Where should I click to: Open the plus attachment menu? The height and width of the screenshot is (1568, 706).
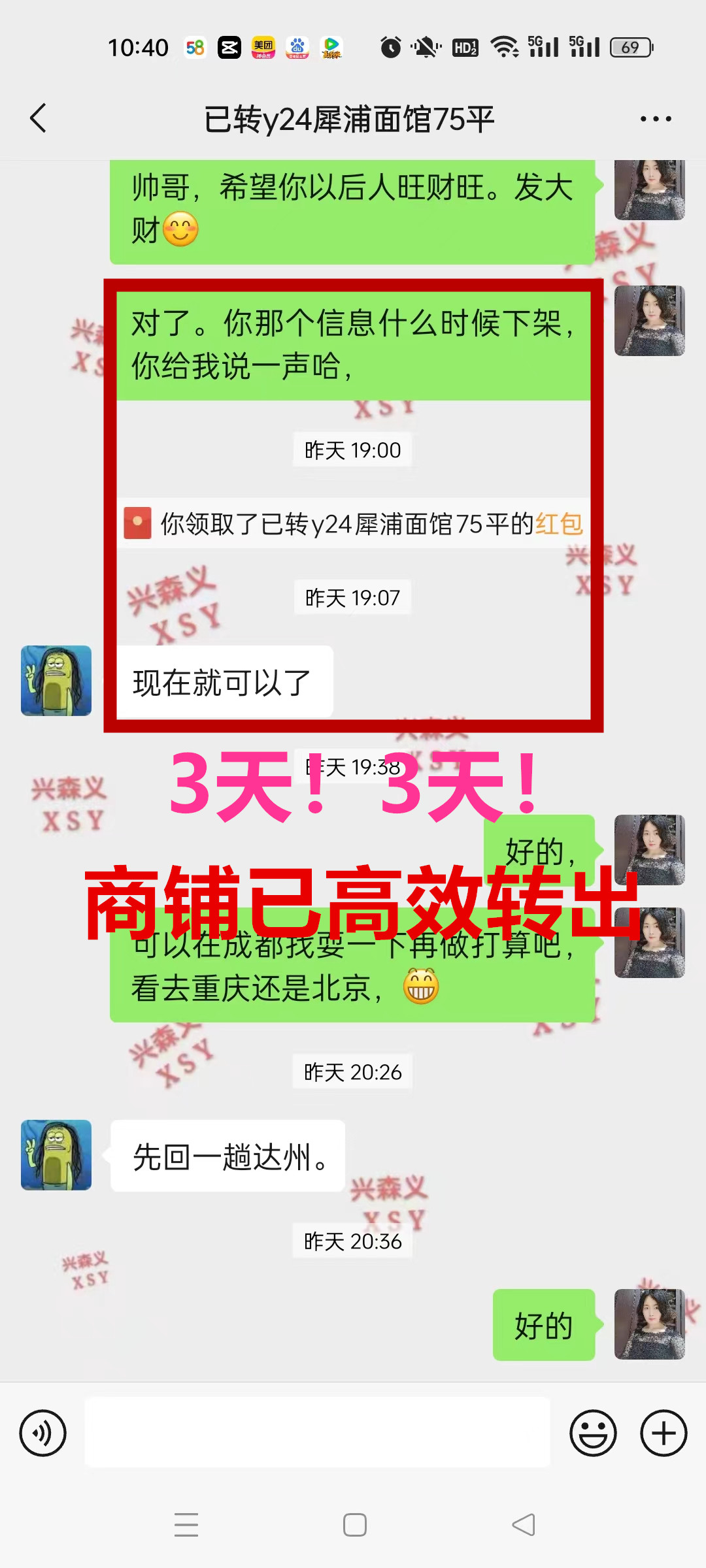[663, 1433]
